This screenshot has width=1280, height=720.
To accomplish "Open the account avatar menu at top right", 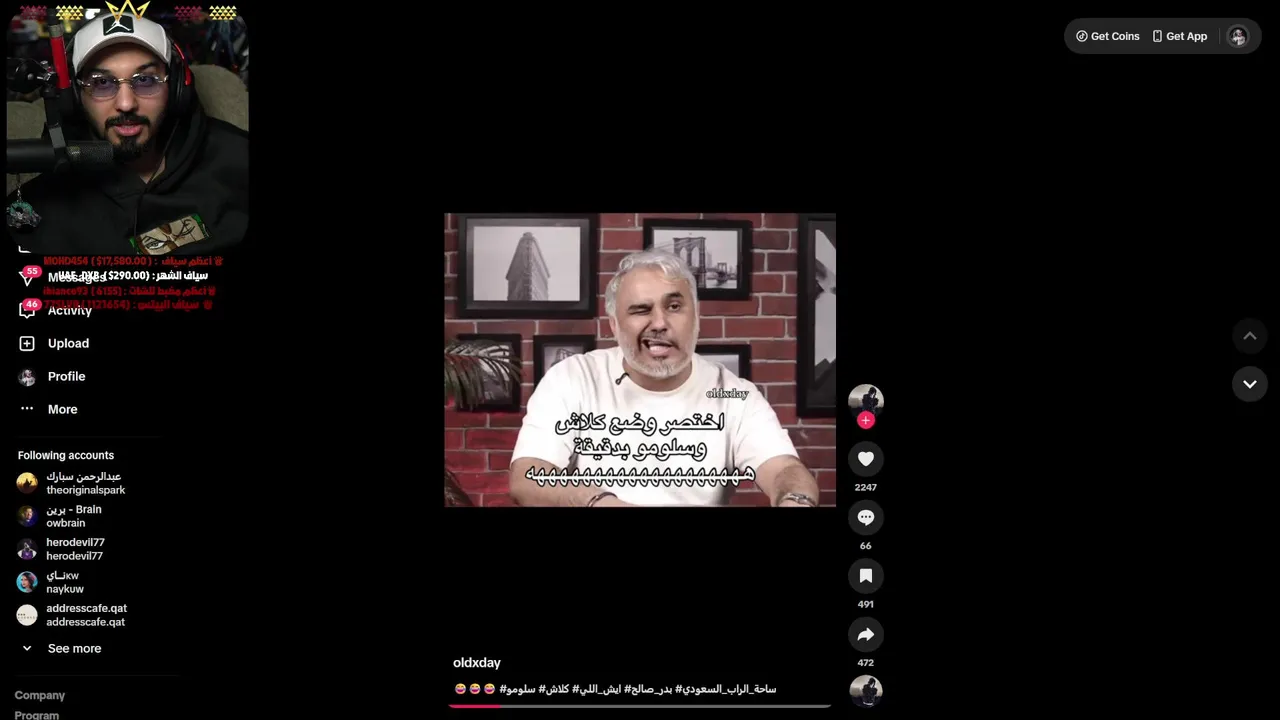I will pyautogui.click(x=1238, y=36).
